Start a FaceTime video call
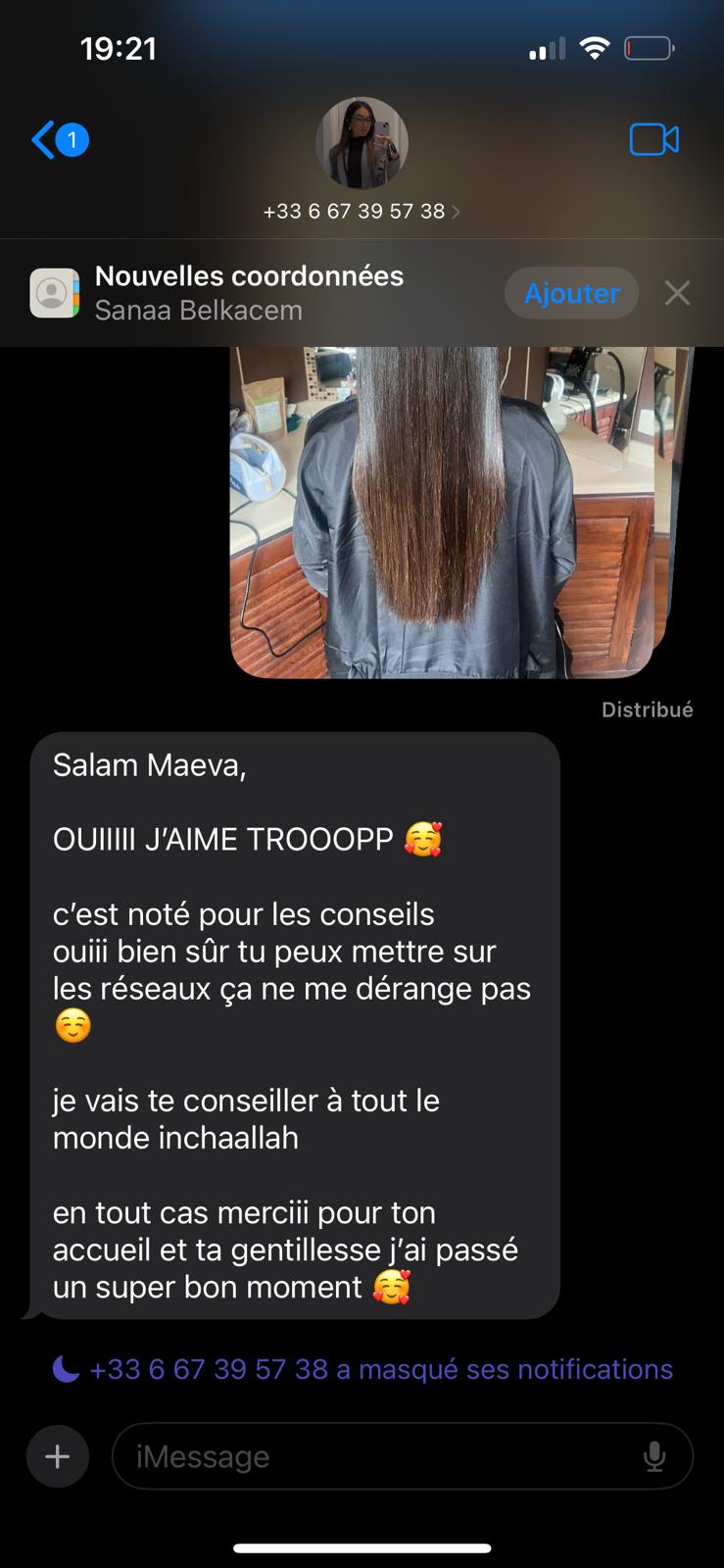The image size is (724, 1568). 653,140
